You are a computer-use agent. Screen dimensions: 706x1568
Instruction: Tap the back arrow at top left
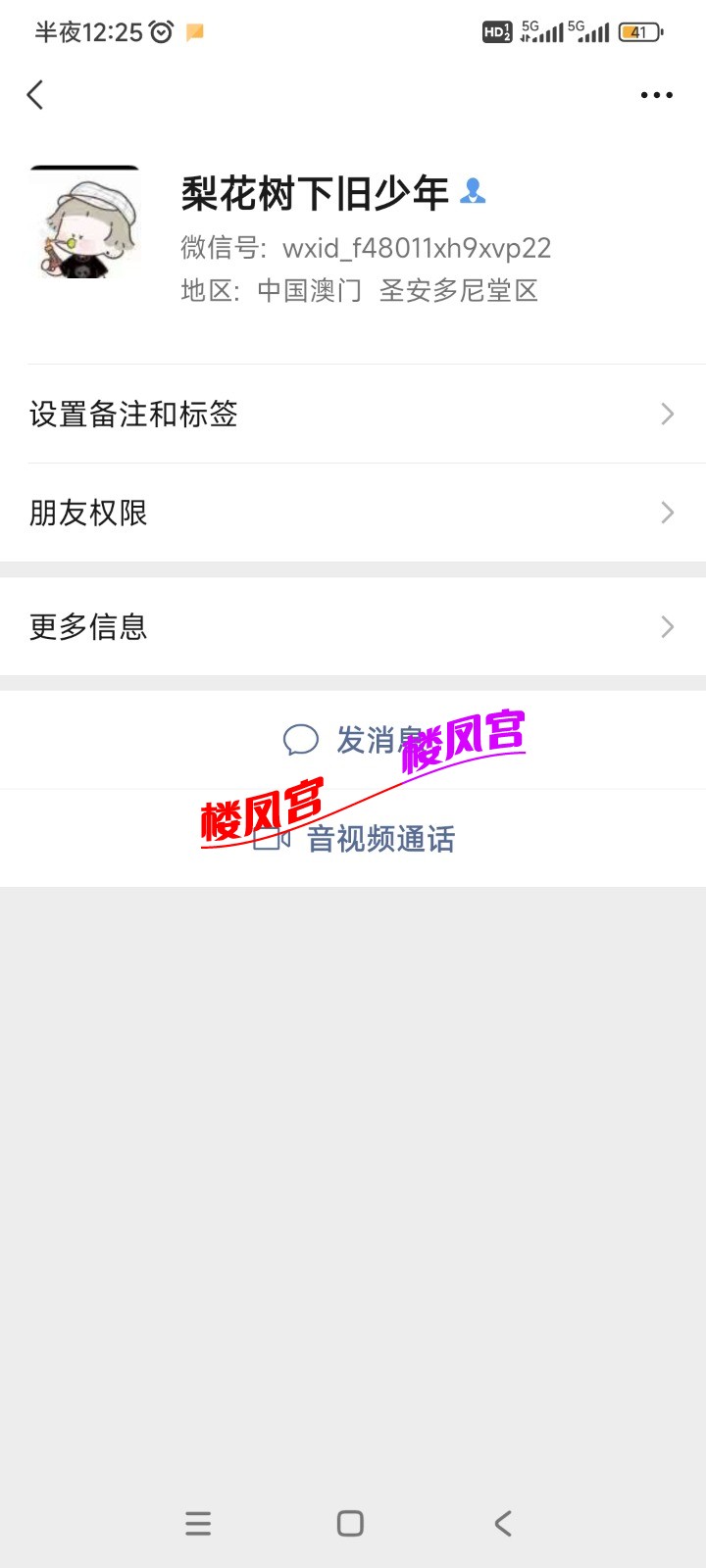click(35, 94)
